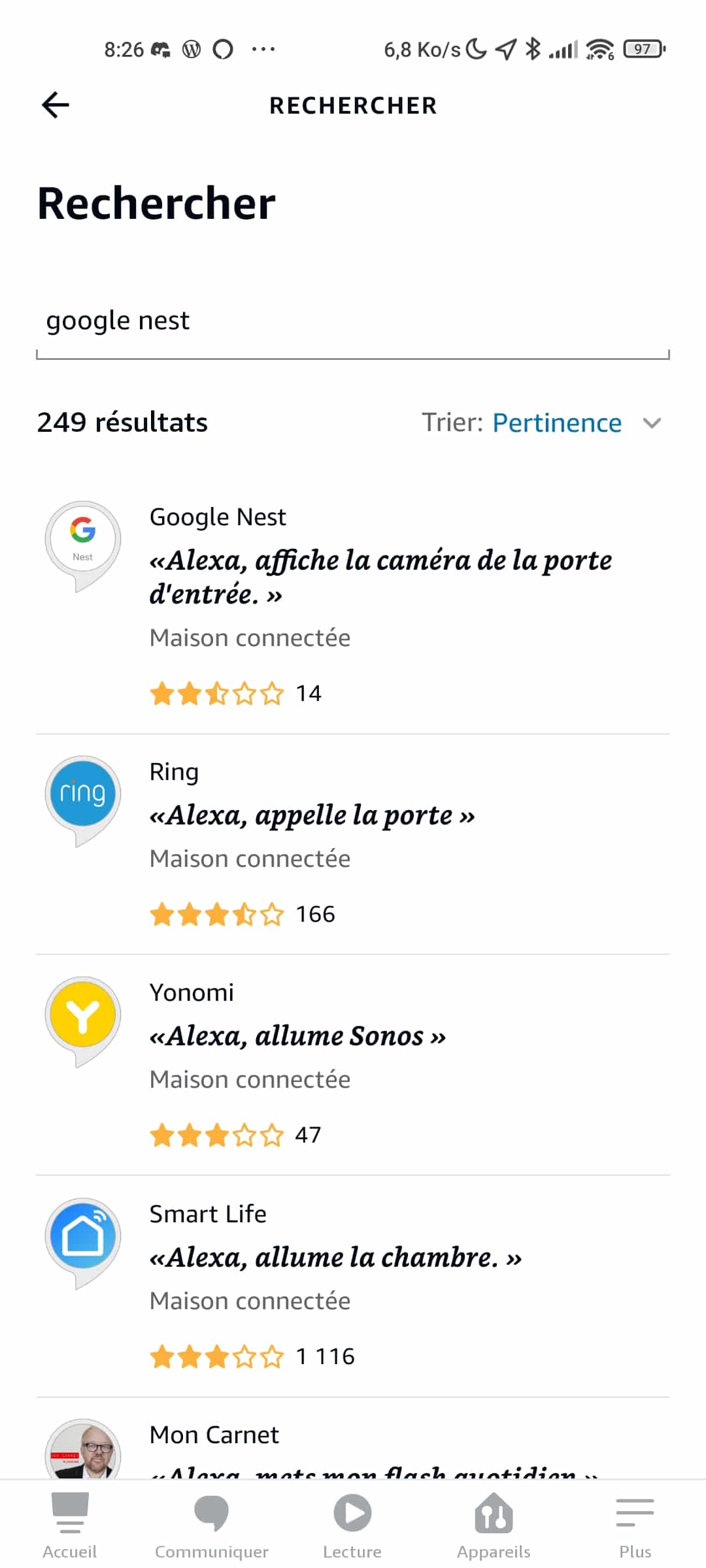
Task: Switch to the Lecture tab
Action: (352, 1525)
